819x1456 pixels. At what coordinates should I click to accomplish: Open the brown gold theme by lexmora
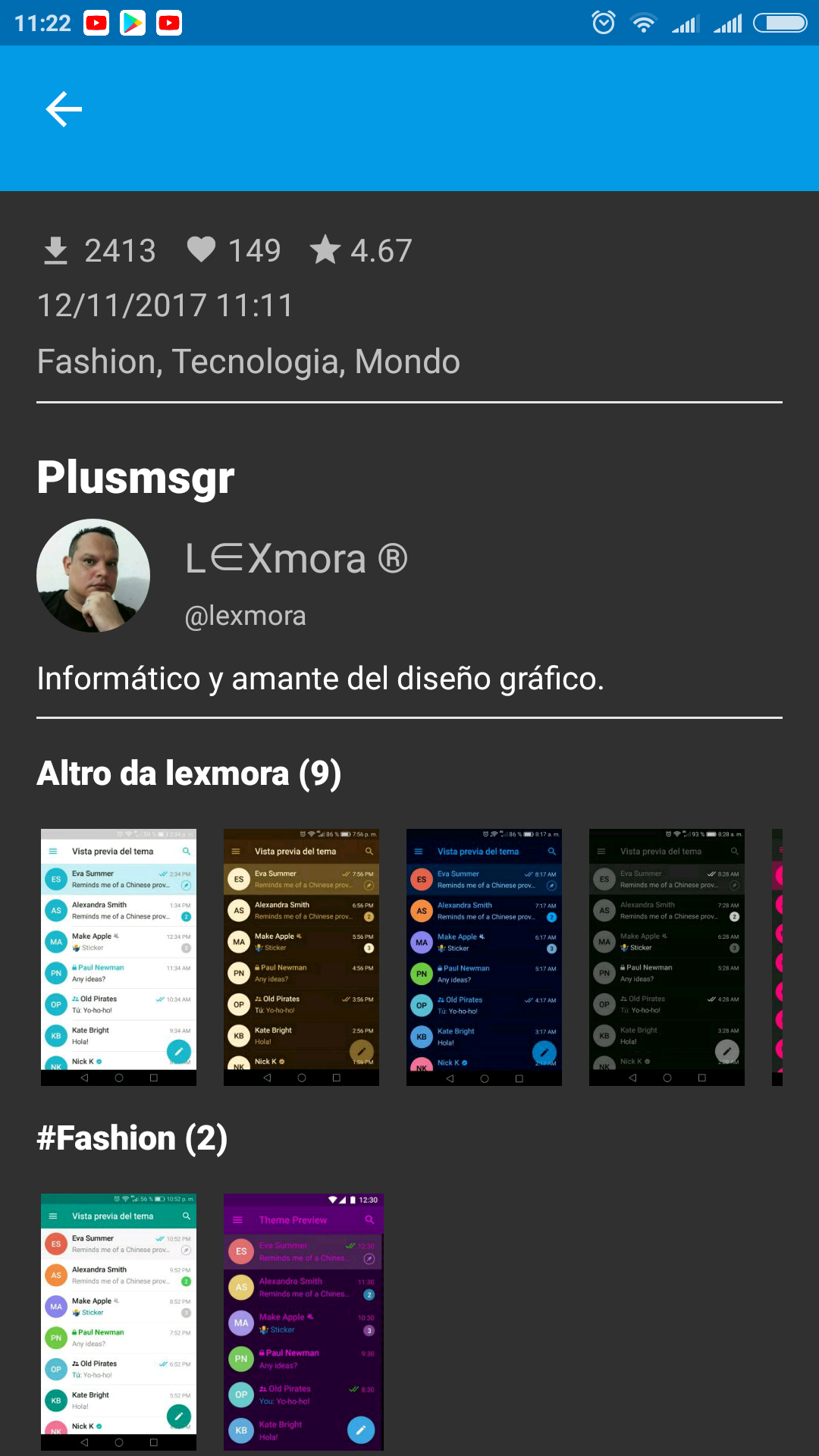coord(301,957)
